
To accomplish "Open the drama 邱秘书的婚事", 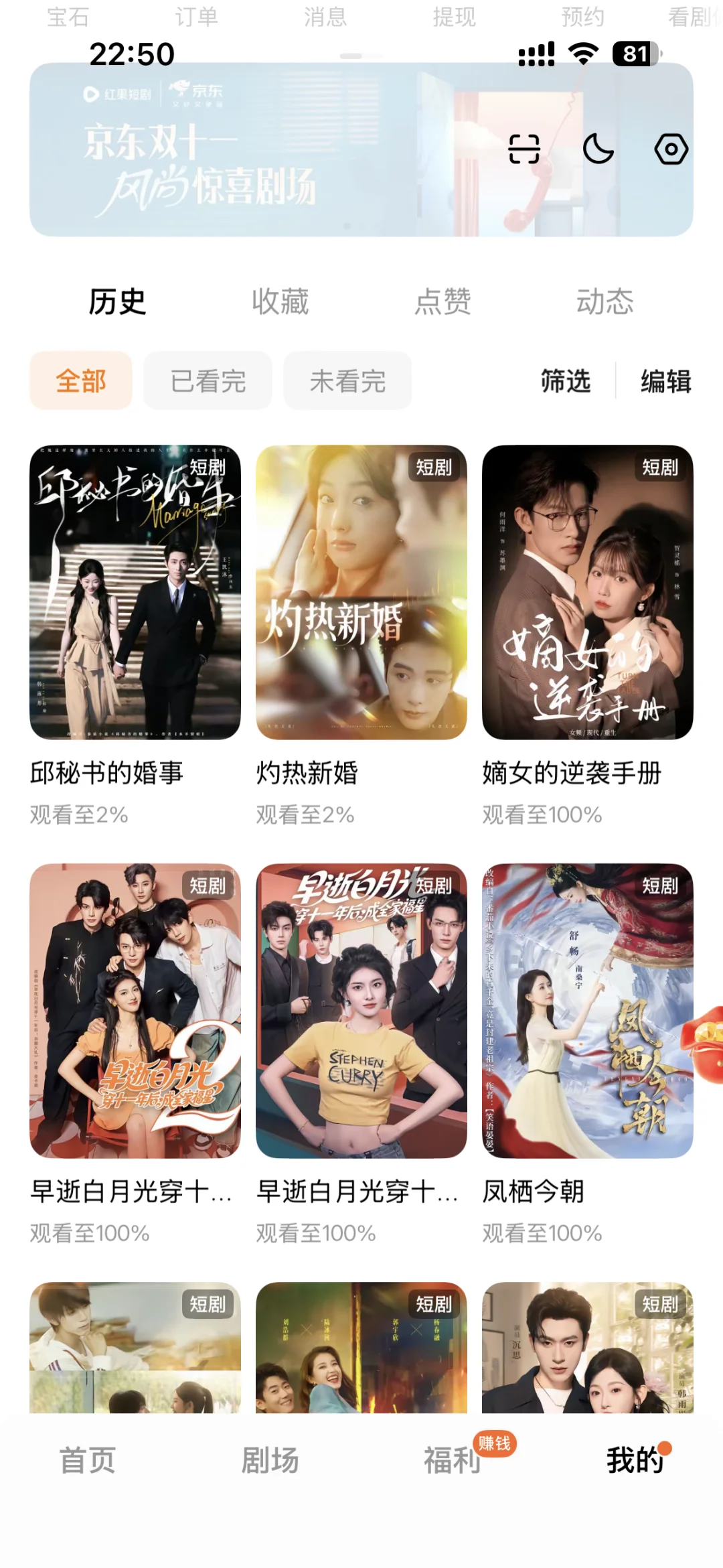I will [x=135, y=592].
